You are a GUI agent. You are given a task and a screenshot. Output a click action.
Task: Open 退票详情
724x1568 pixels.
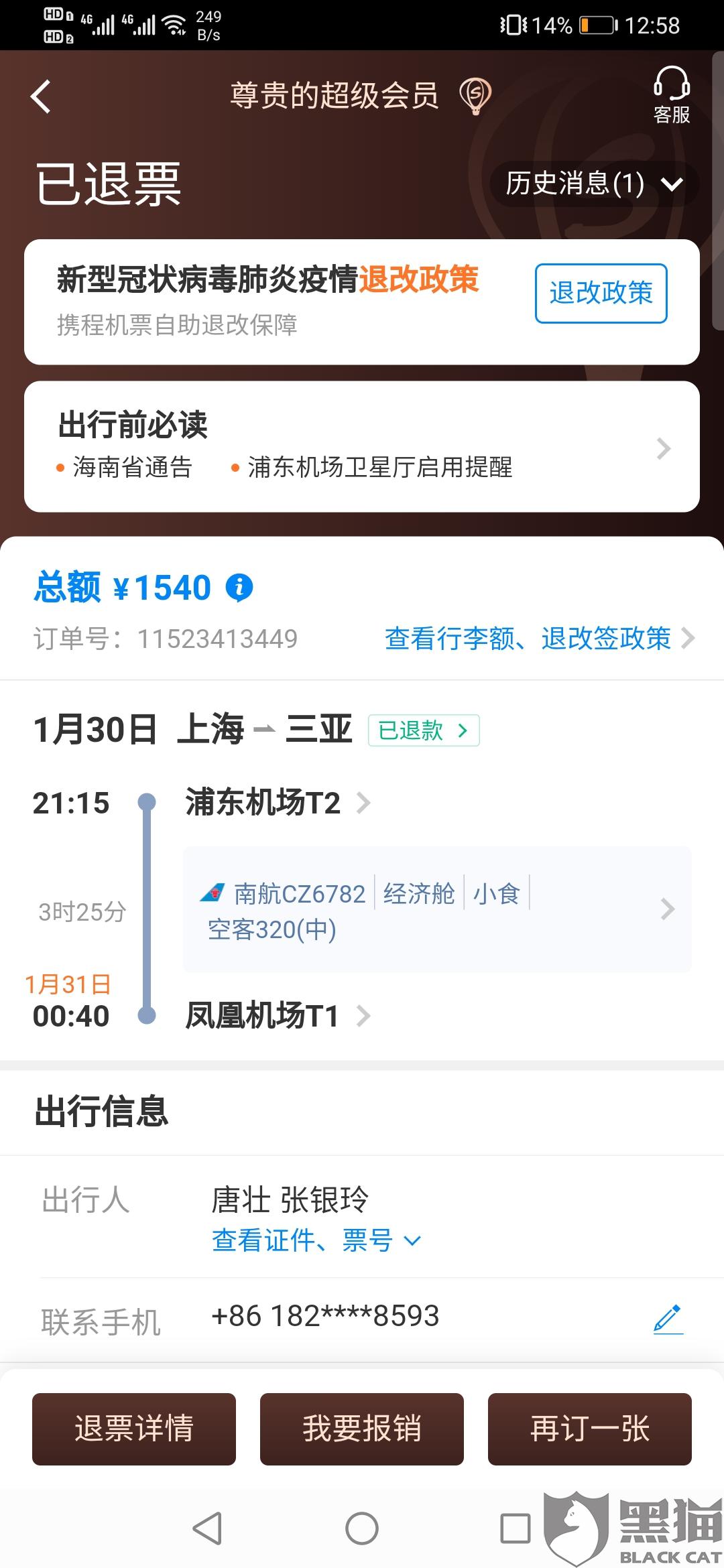click(x=134, y=1429)
